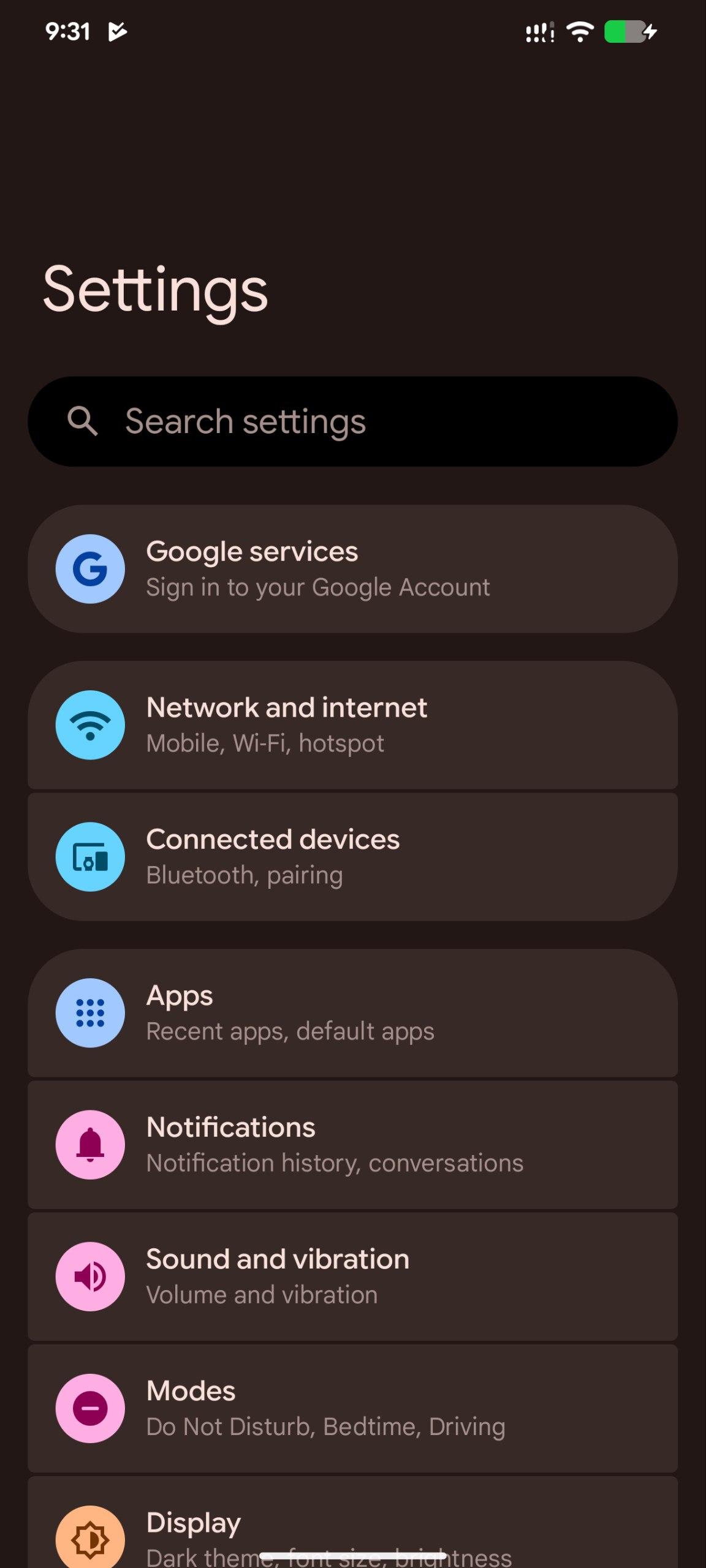Screen dimensions: 706x1568
Task: Tap the Search settings field
Action: pyautogui.click(x=352, y=421)
